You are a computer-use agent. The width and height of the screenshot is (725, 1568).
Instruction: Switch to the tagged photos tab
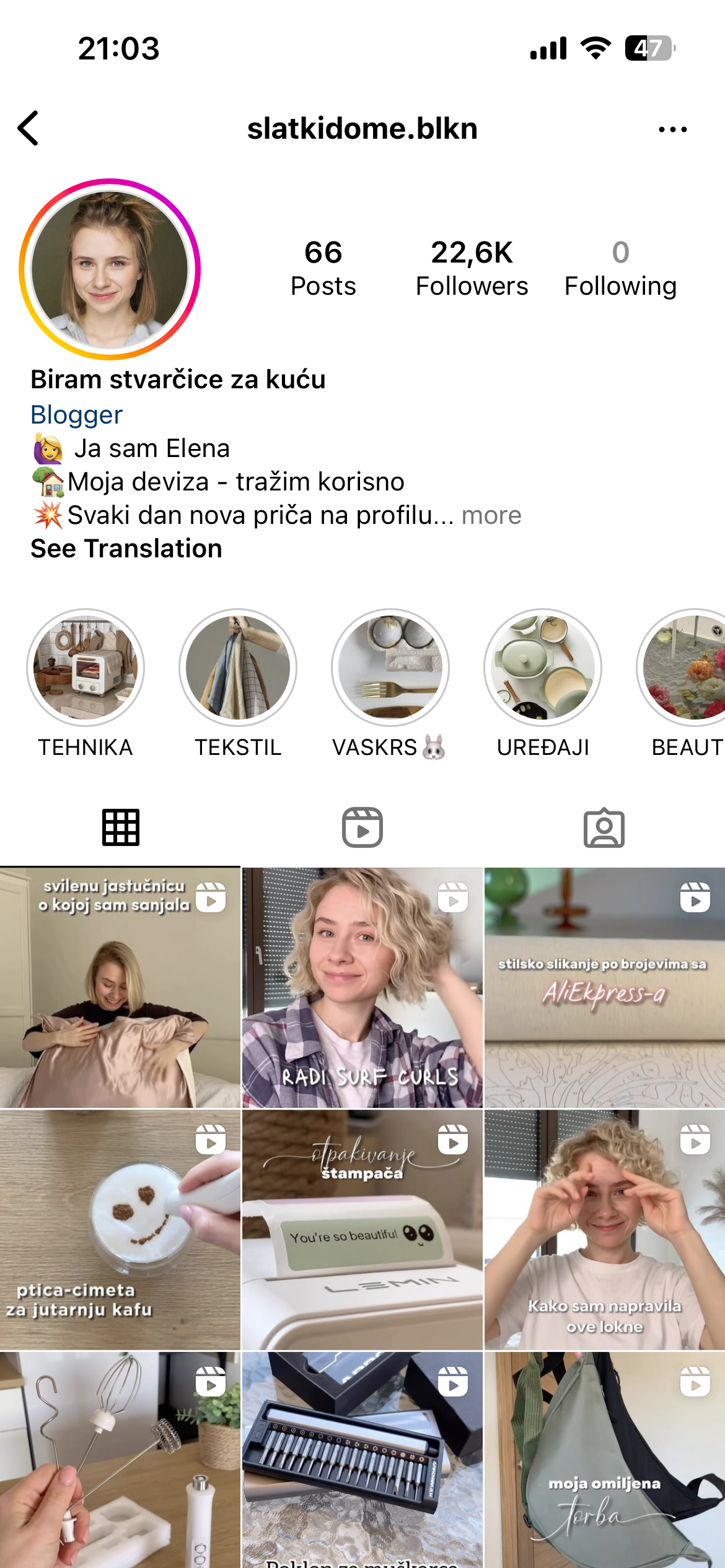coord(604,827)
